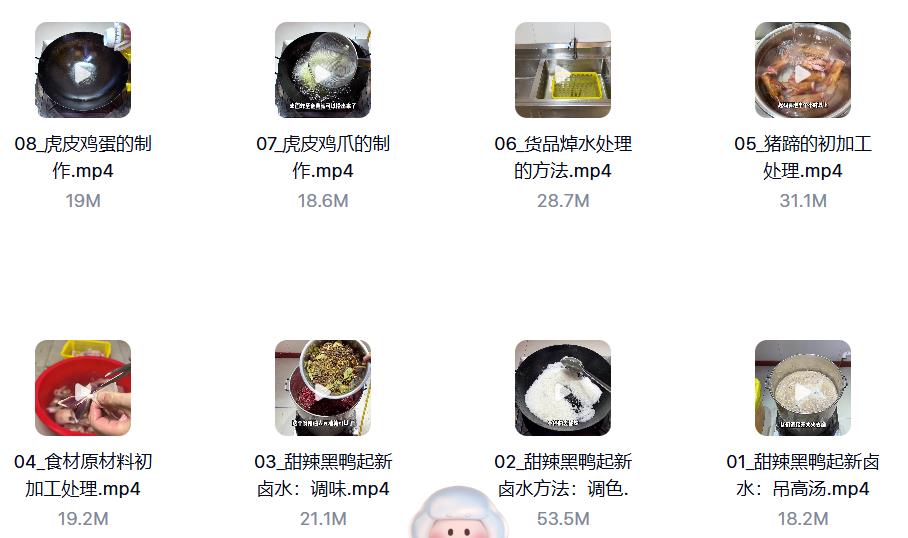
Task: Open the 02_甜辣黑鸭起新卤水方法：调色 video
Action: point(563,388)
